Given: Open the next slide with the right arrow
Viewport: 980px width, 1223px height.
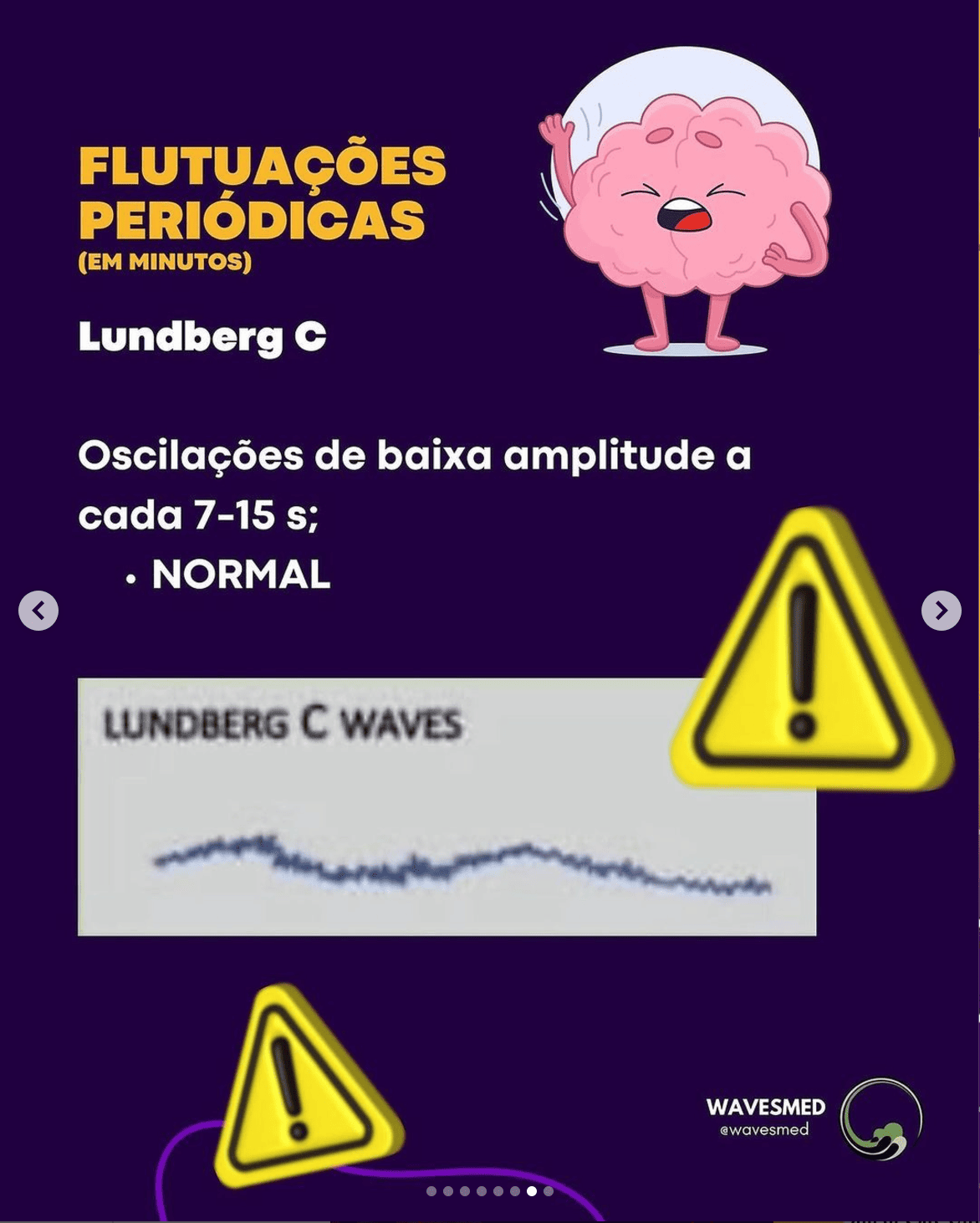Looking at the screenshot, I should [x=943, y=611].
